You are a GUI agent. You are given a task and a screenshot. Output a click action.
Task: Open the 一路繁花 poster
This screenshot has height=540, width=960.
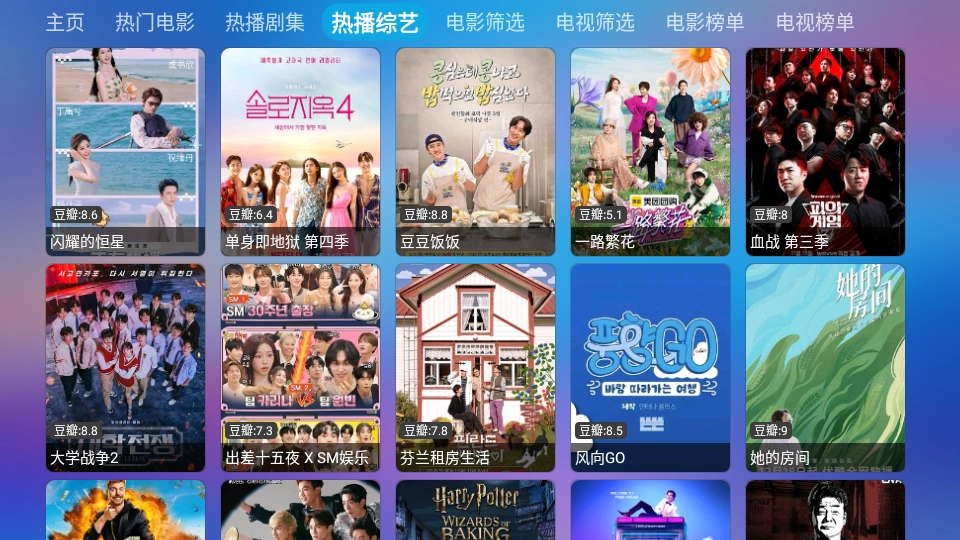tap(650, 150)
